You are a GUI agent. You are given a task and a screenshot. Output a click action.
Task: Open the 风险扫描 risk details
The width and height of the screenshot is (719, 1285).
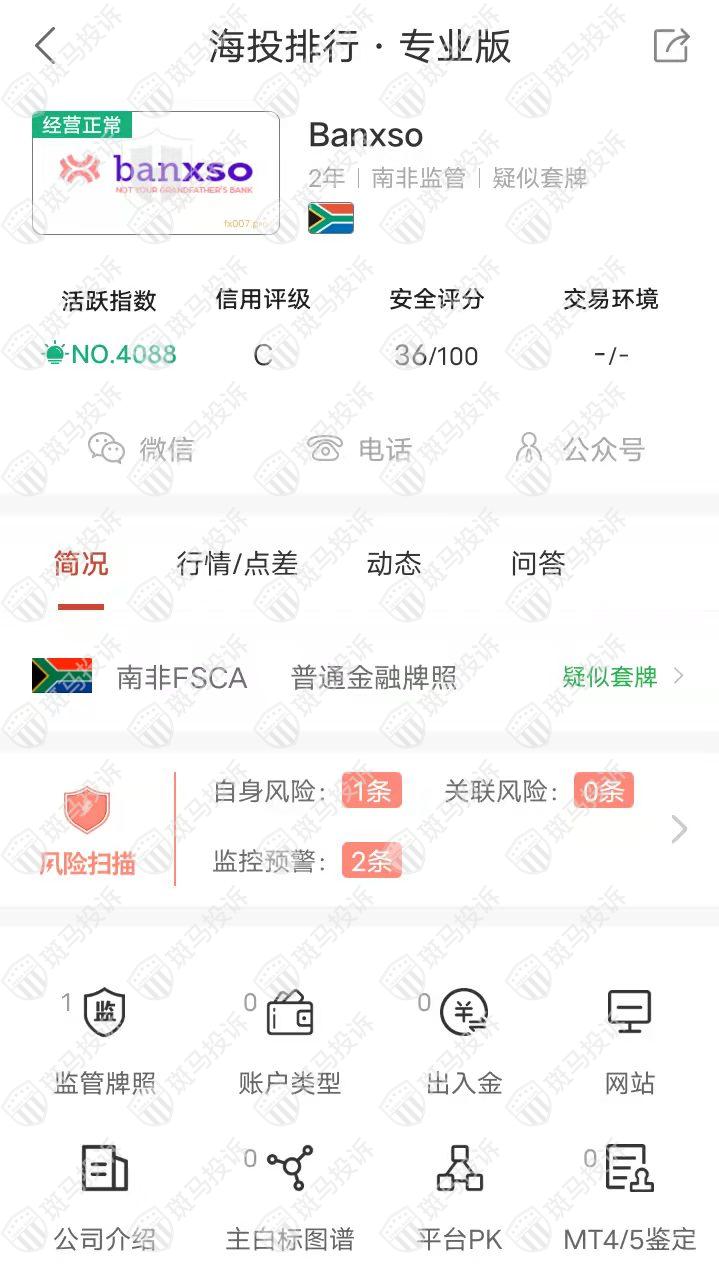coord(359,827)
